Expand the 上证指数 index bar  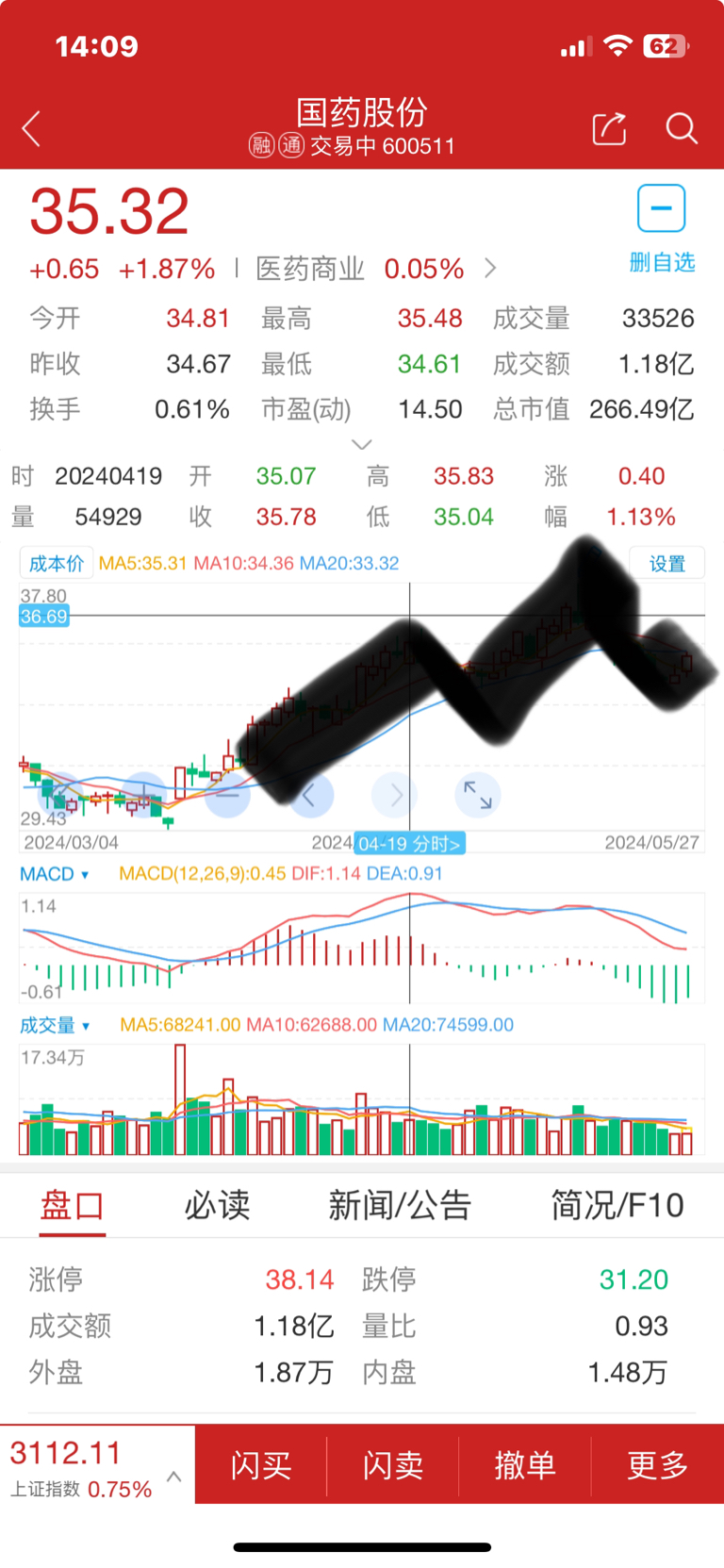(x=173, y=1477)
